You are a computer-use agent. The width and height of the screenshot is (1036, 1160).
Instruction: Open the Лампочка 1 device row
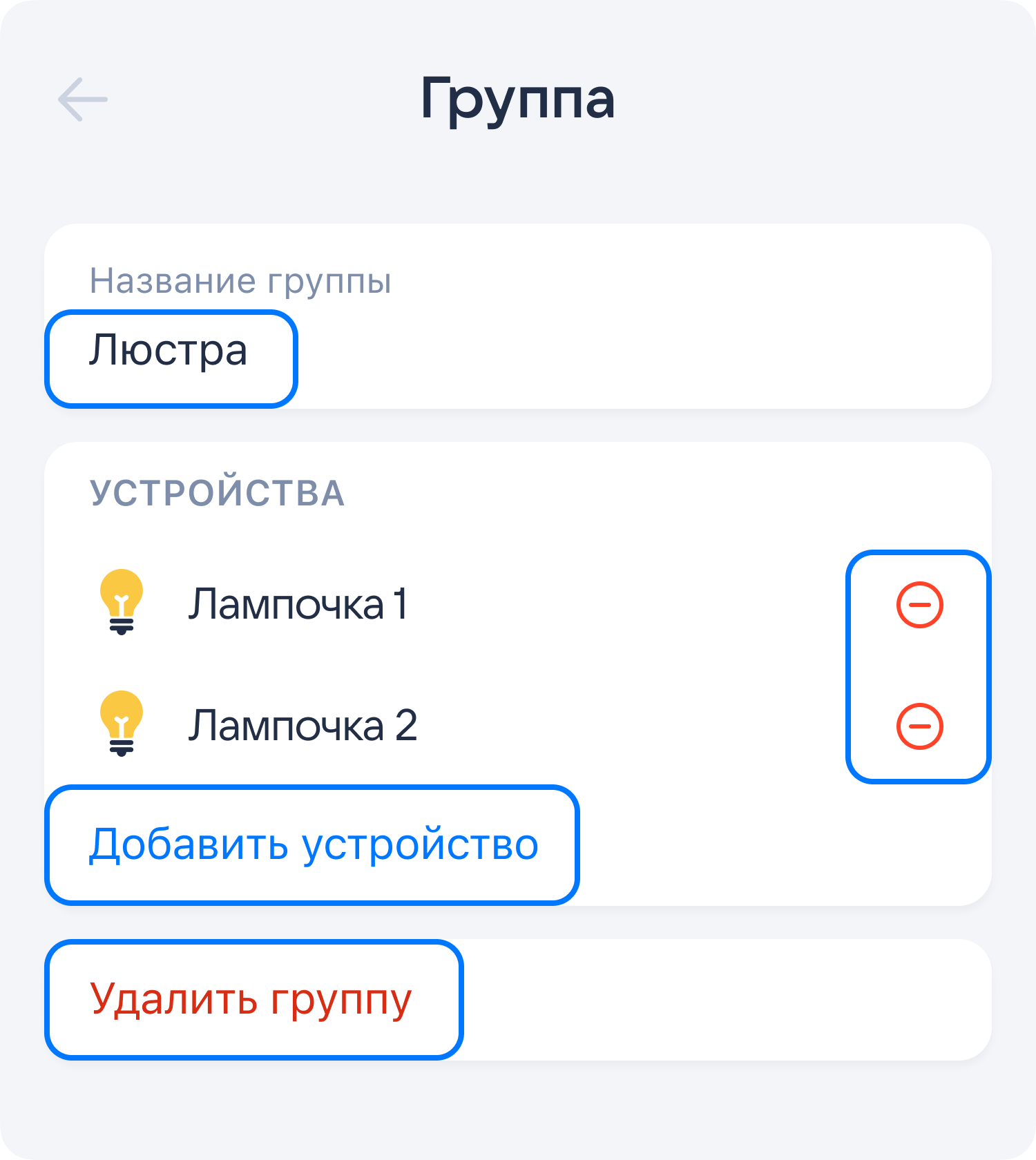click(x=298, y=604)
